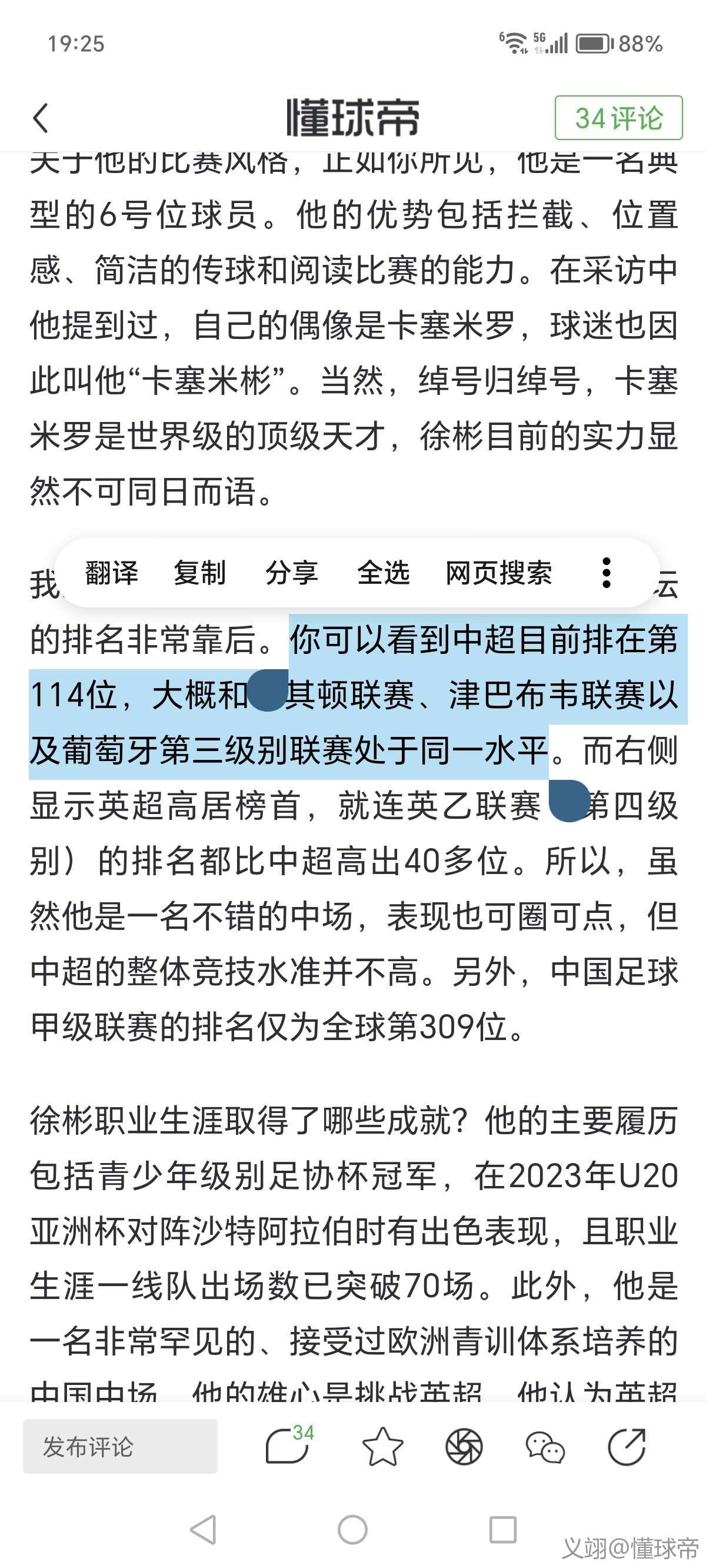Go back to the previous page
Screen dimensions: 706x1568
41,118
